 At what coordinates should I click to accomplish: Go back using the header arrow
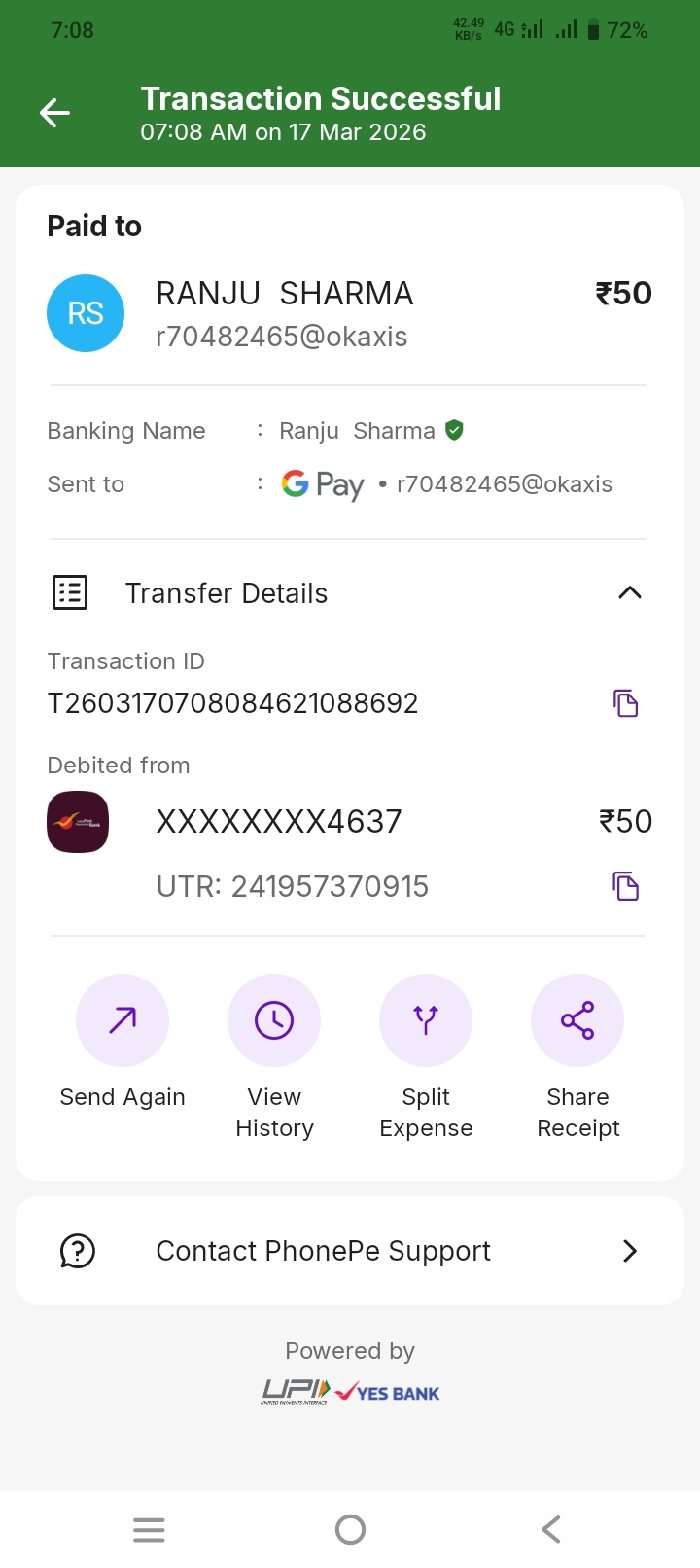(54, 114)
